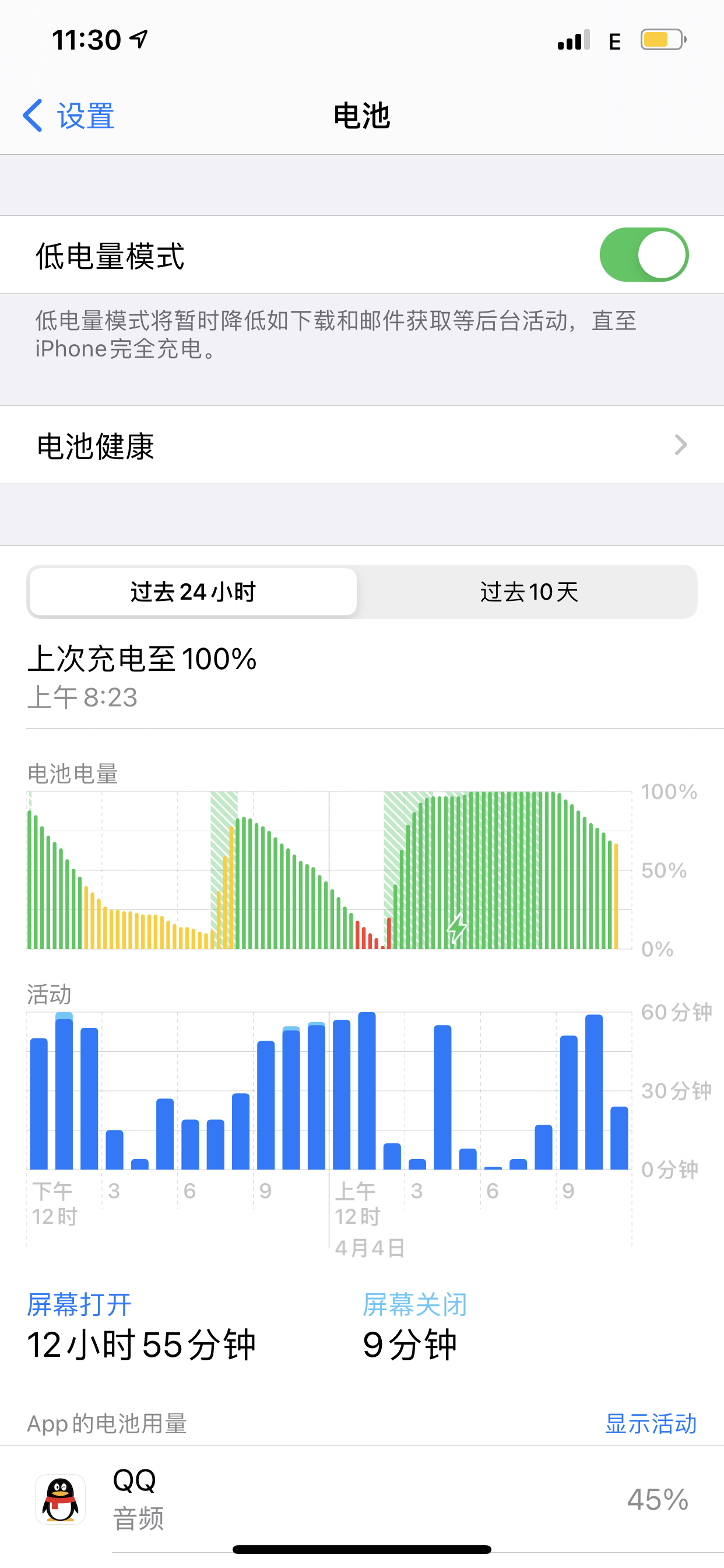Image resolution: width=724 pixels, height=1568 pixels.
Task: Turn off 低电量模式 switch
Action: [x=643, y=255]
